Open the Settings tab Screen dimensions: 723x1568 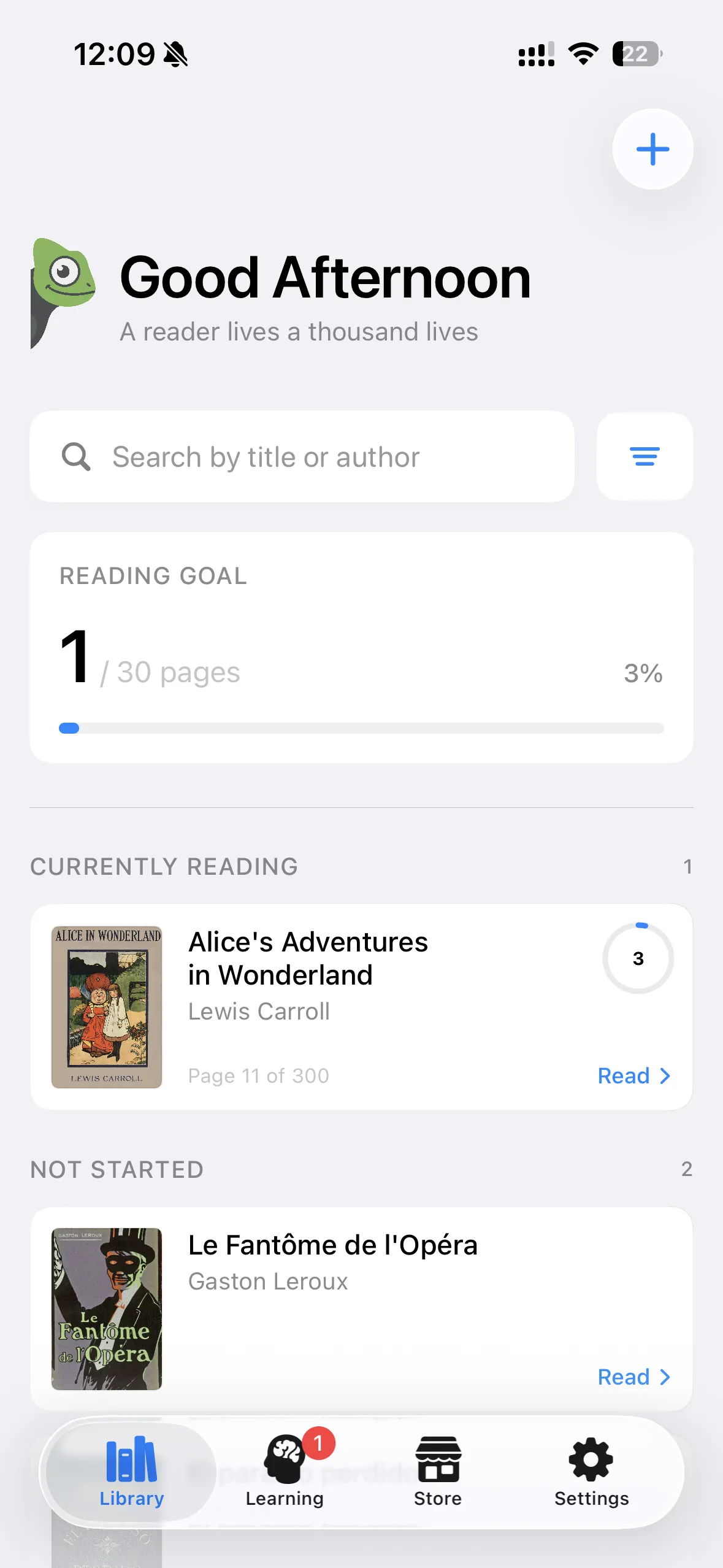pos(591,1472)
